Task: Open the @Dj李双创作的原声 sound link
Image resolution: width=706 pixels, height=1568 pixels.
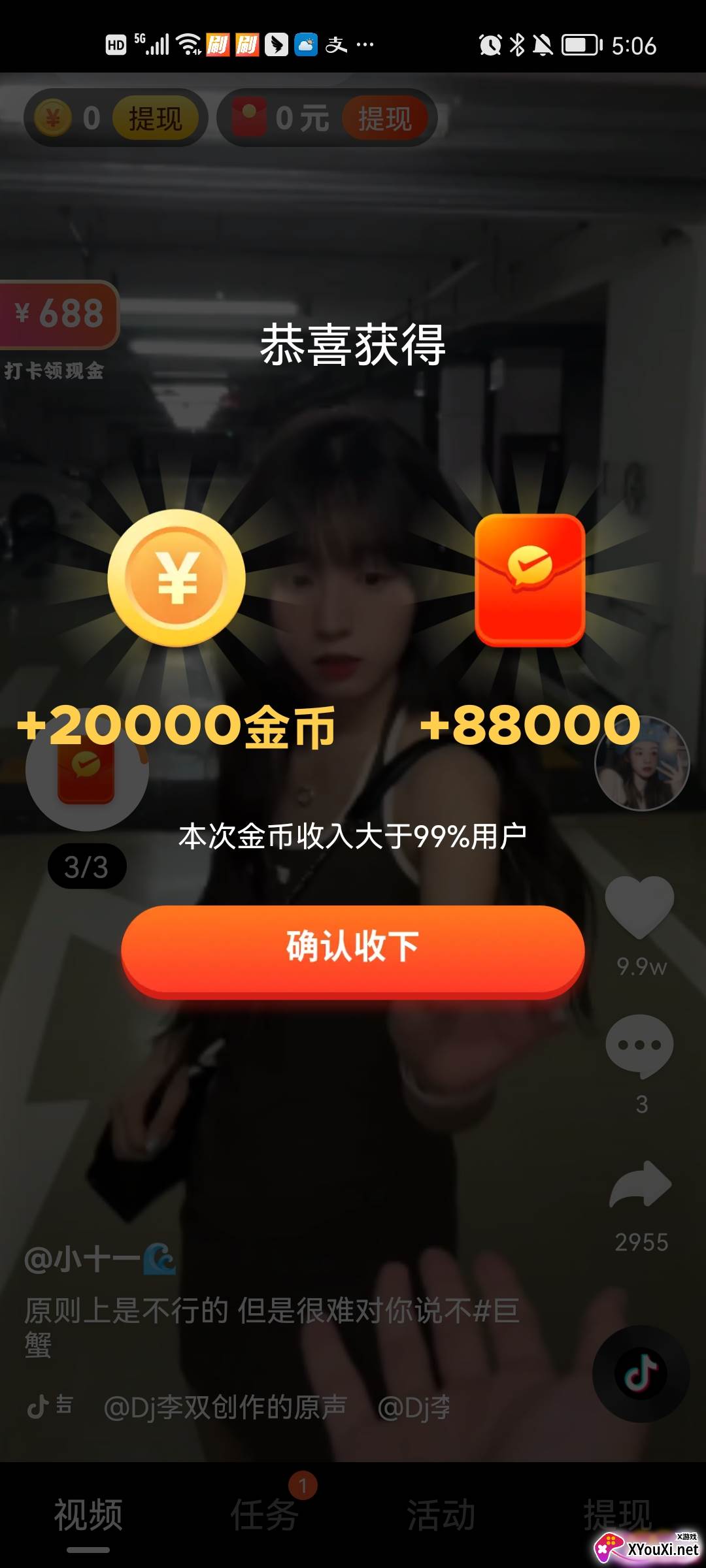Action: pyautogui.click(x=225, y=1407)
